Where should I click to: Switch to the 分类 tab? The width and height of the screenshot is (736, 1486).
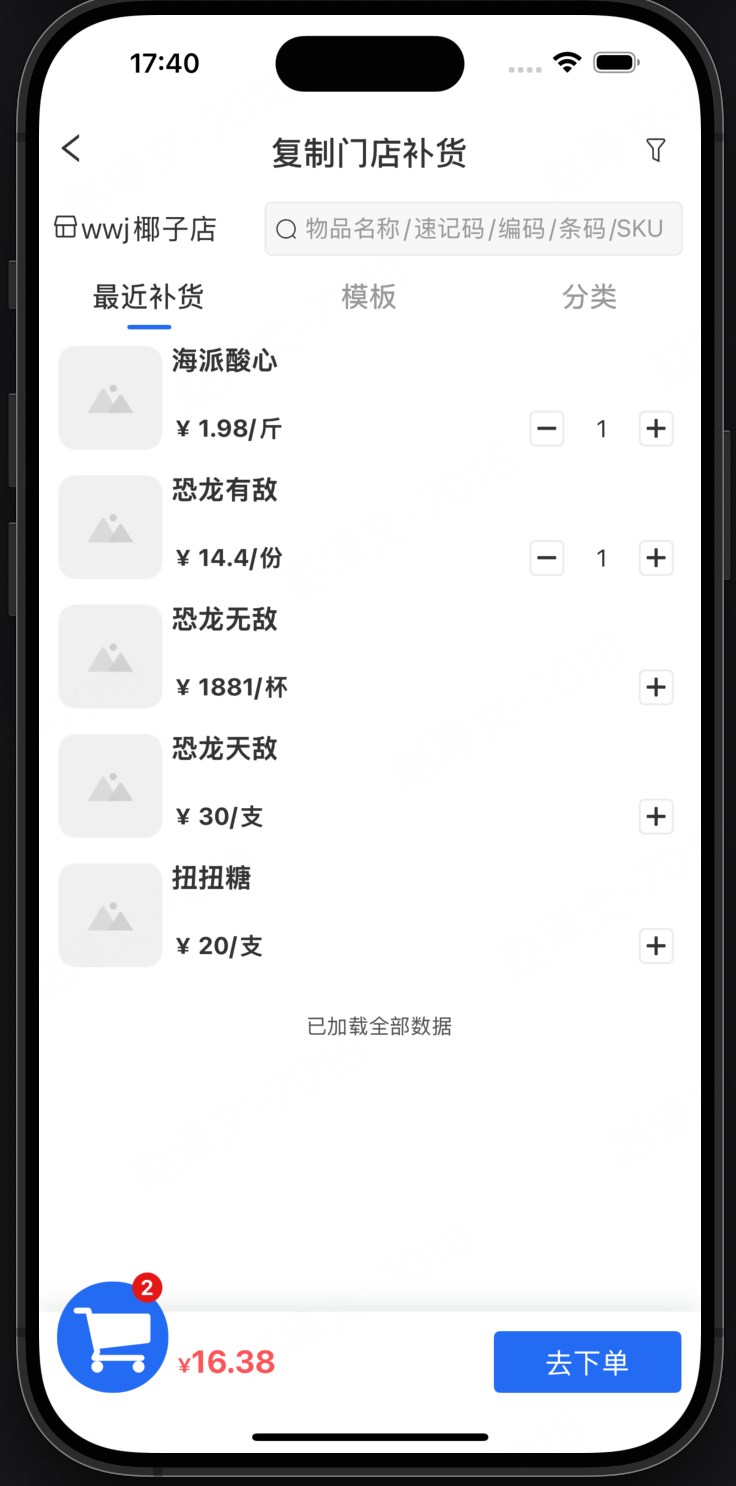[x=589, y=297]
